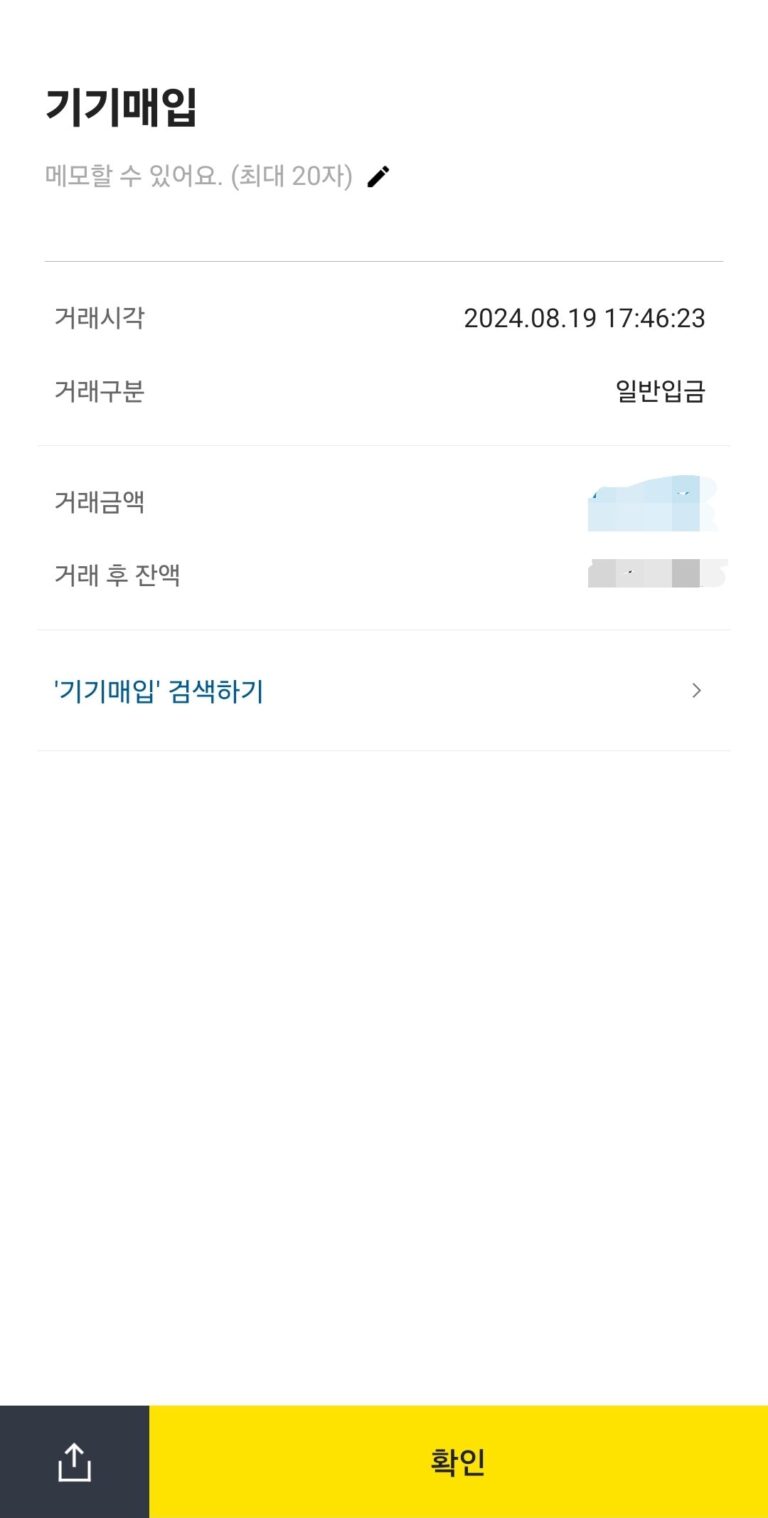Share this transaction detail
The height and width of the screenshot is (1518, 768).
click(x=74, y=1462)
